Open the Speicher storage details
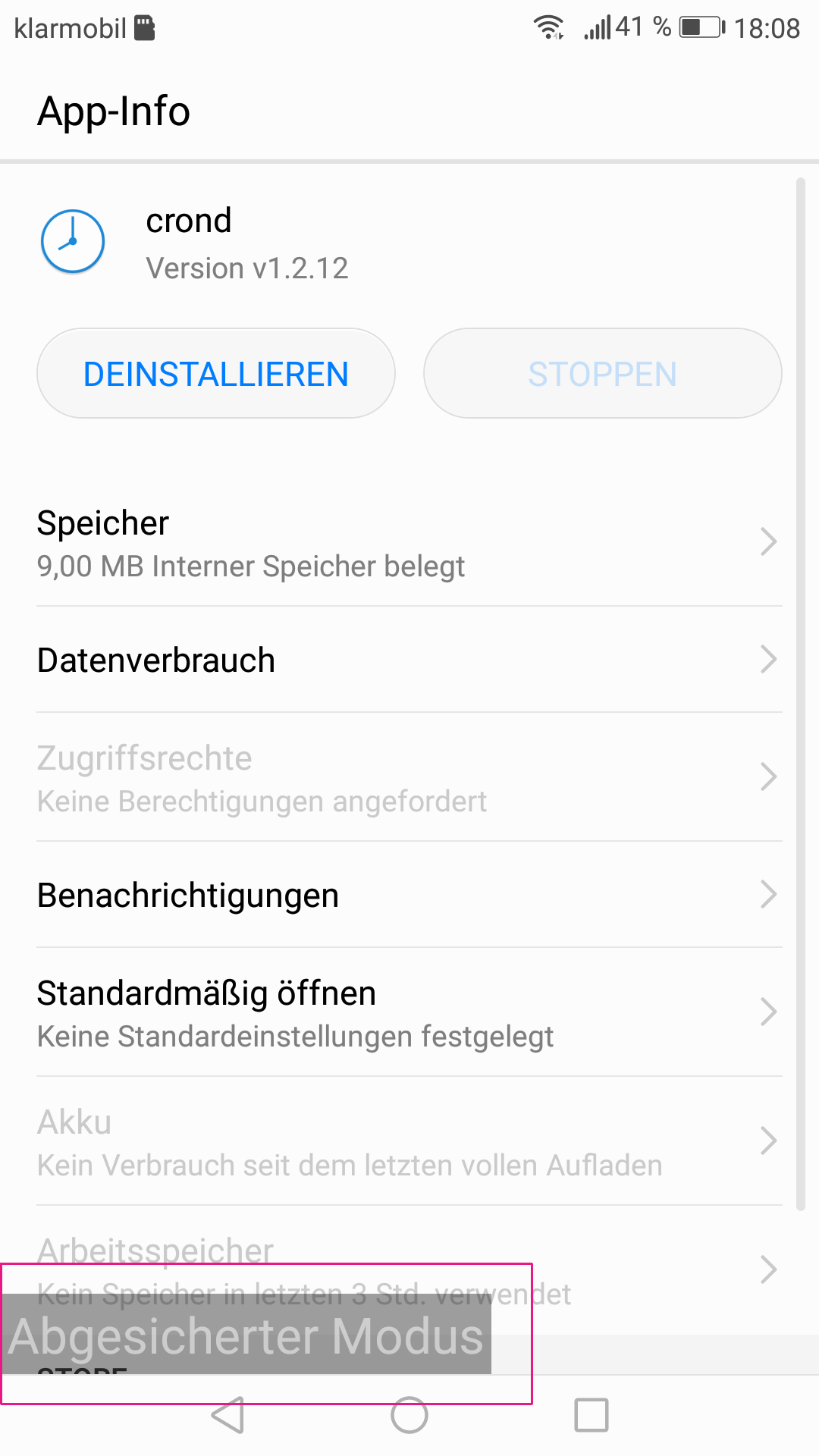Viewport: 819px width, 1456px height. tap(409, 543)
